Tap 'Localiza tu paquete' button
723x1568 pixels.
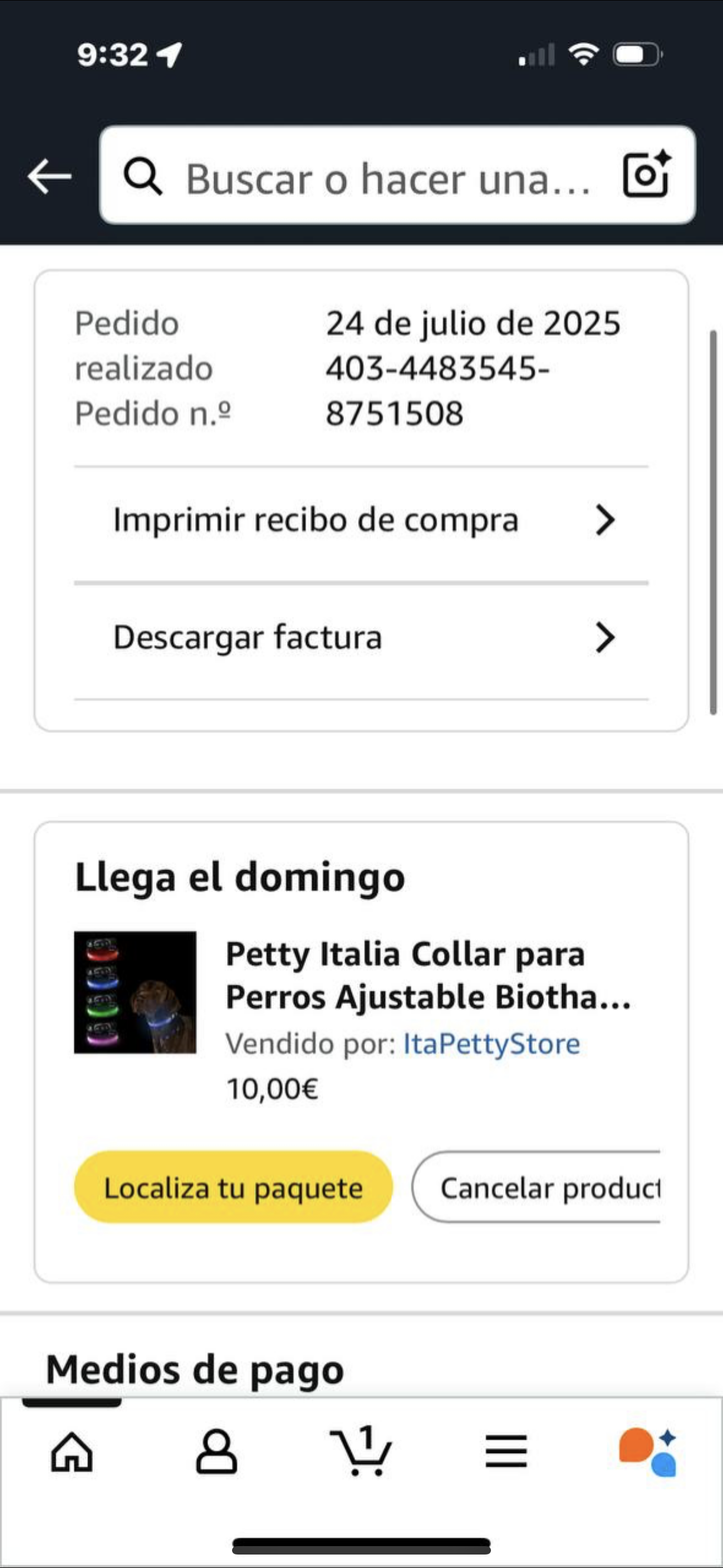233,1188
